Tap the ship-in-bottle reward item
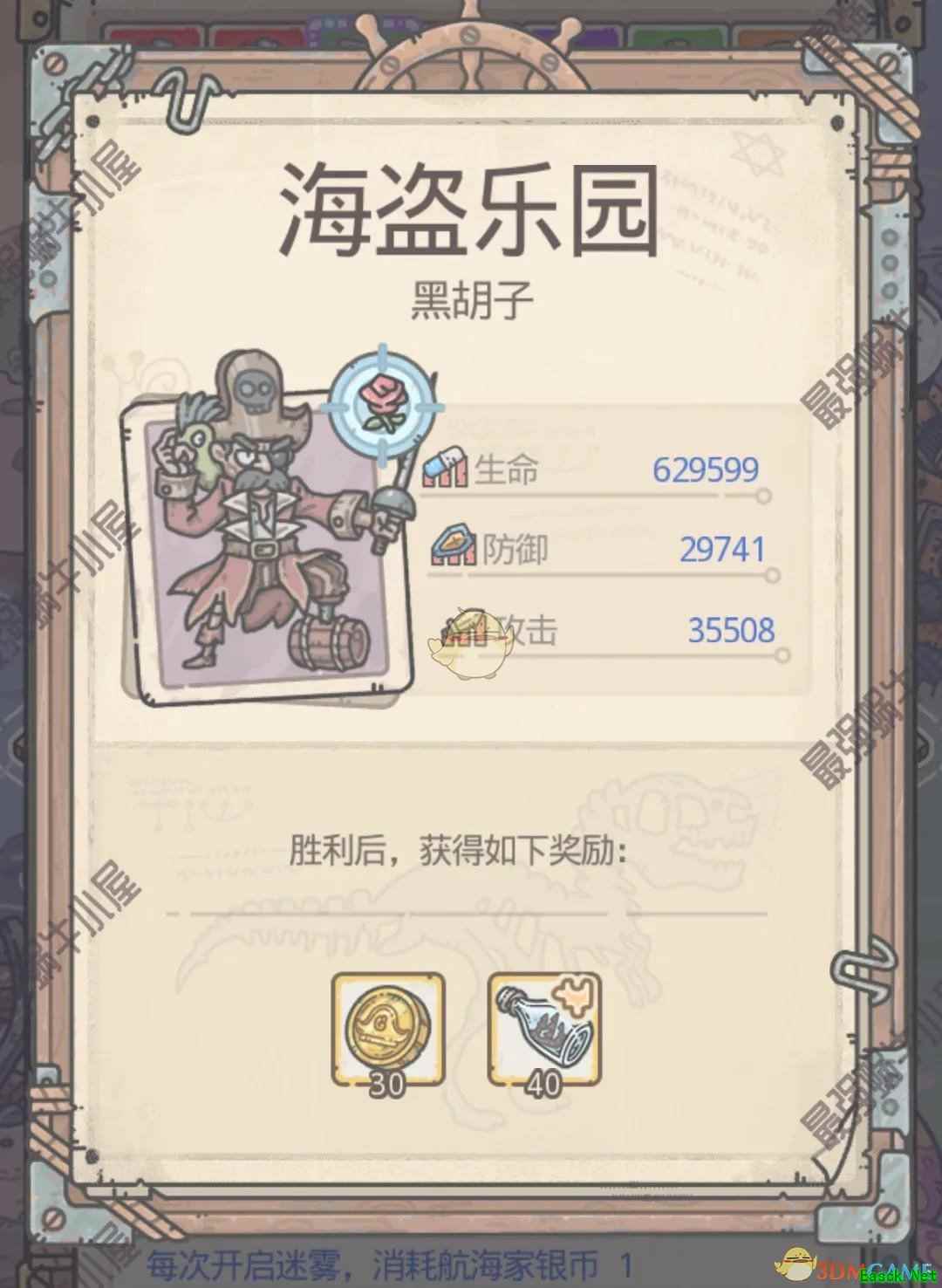 coord(544,1028)
